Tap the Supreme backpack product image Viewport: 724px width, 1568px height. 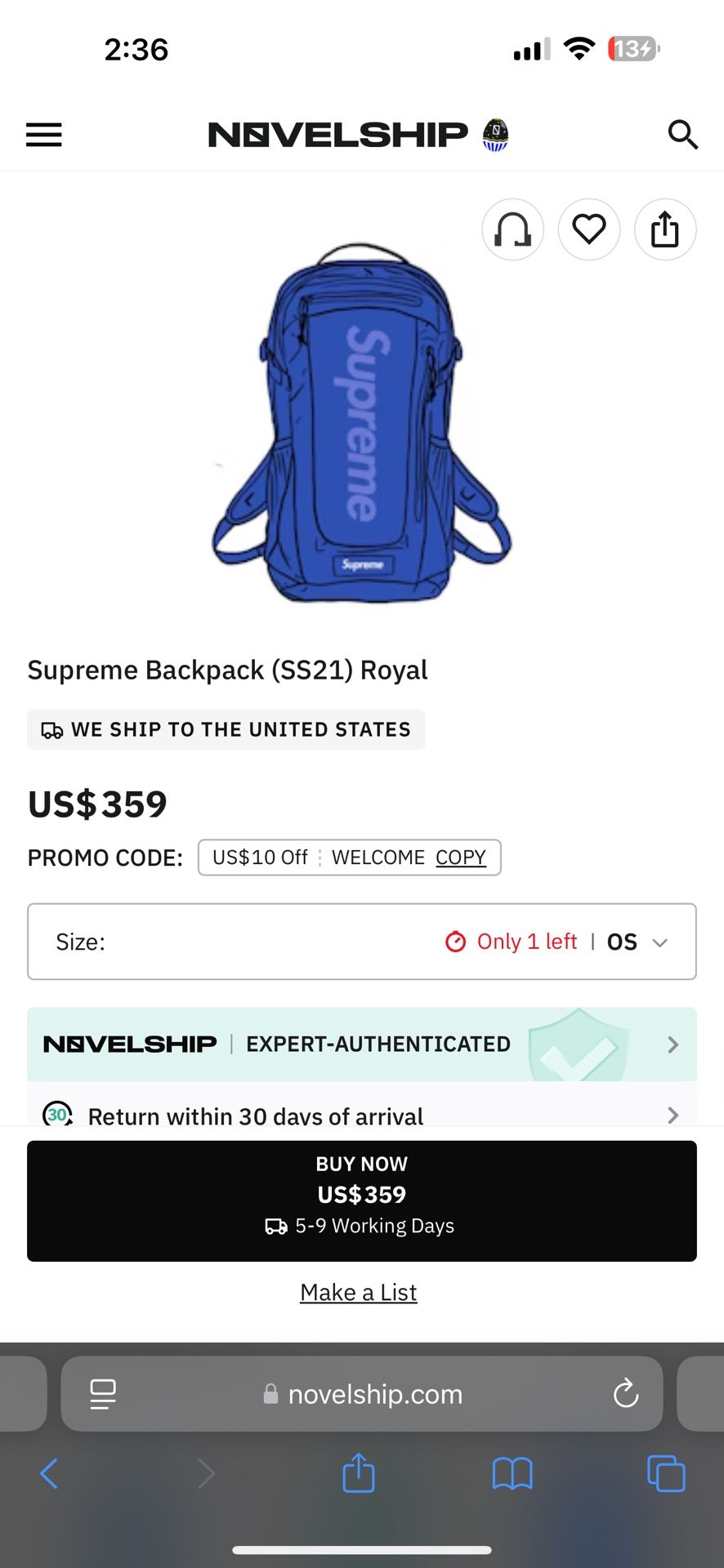tap(362, 425)
